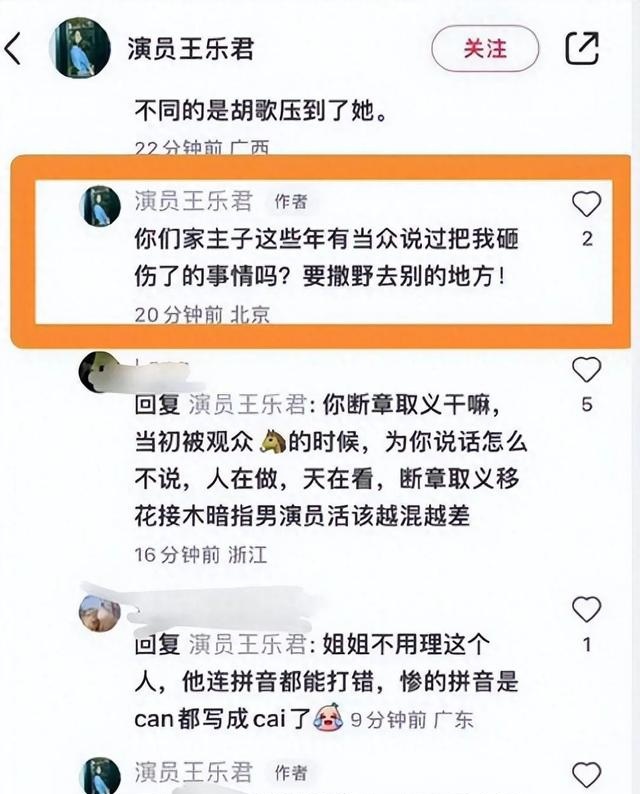Like the reply starting with 姐姐不用理这个人
This screenshot has height=794, width=640.
(x=586, y=609)
